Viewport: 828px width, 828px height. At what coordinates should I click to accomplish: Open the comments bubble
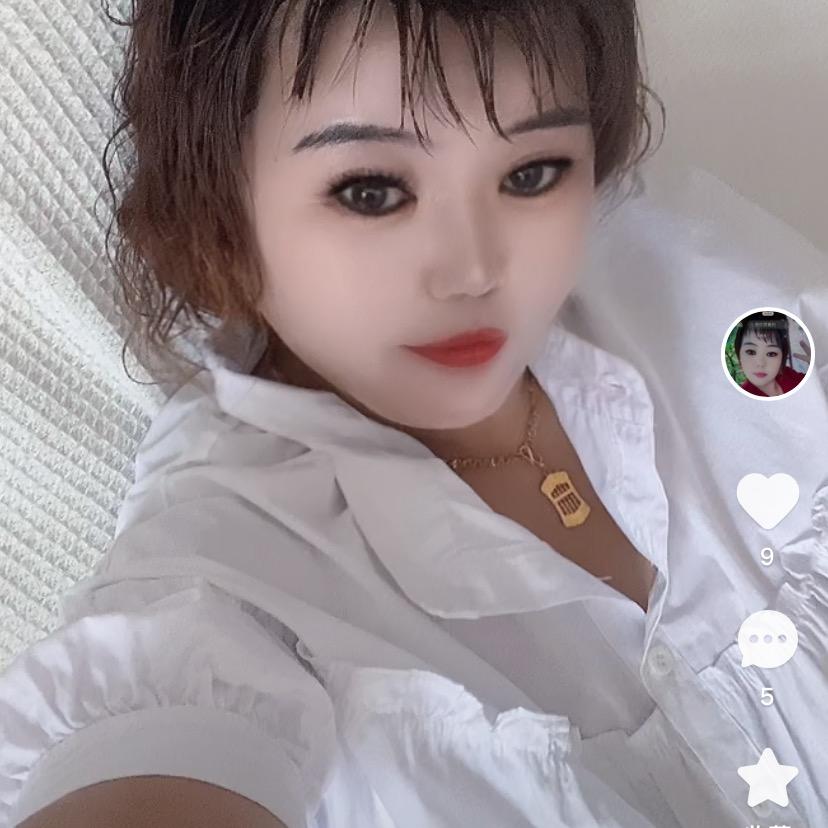(767, 639)
